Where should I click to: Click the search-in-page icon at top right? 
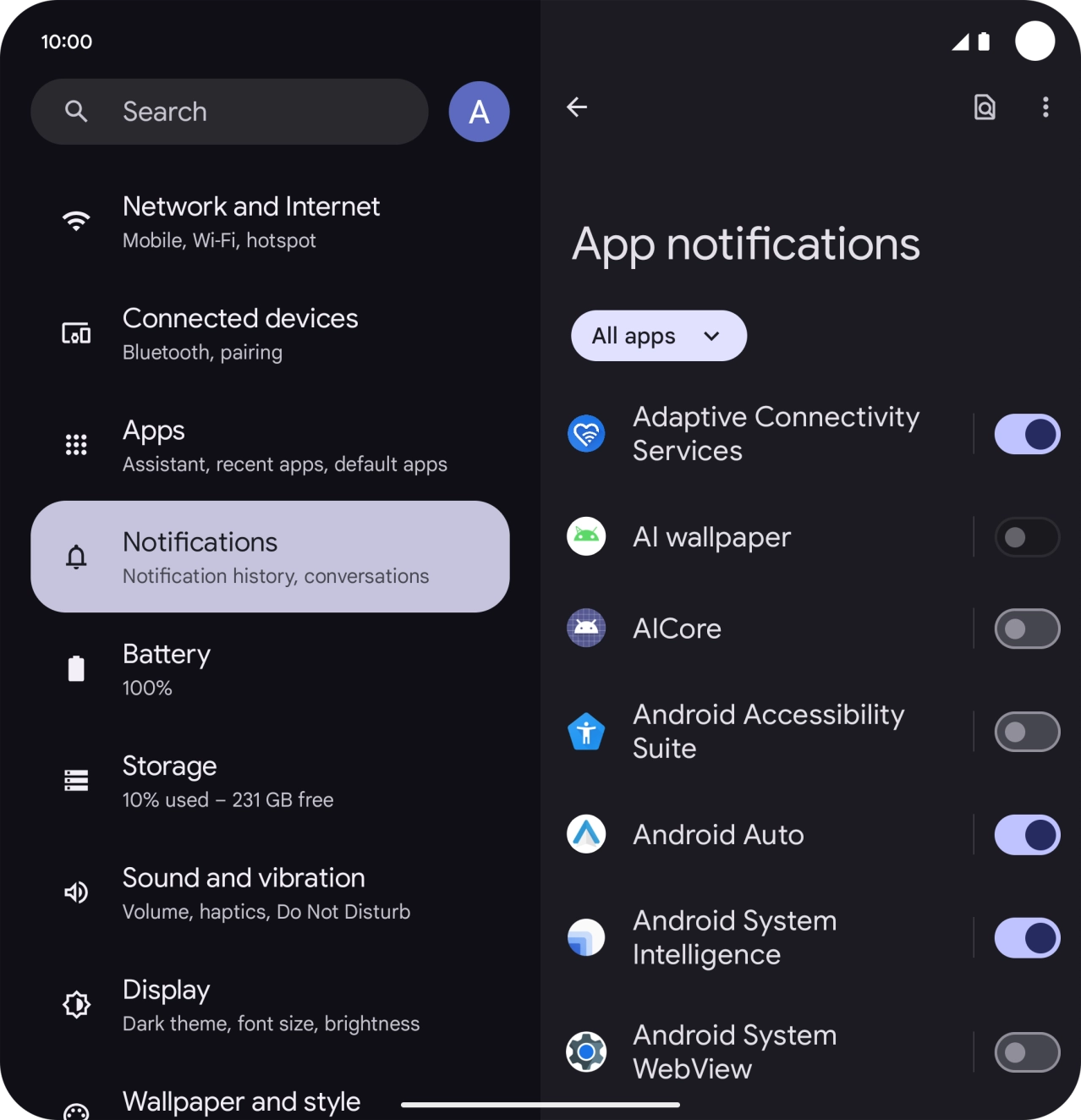984,107
